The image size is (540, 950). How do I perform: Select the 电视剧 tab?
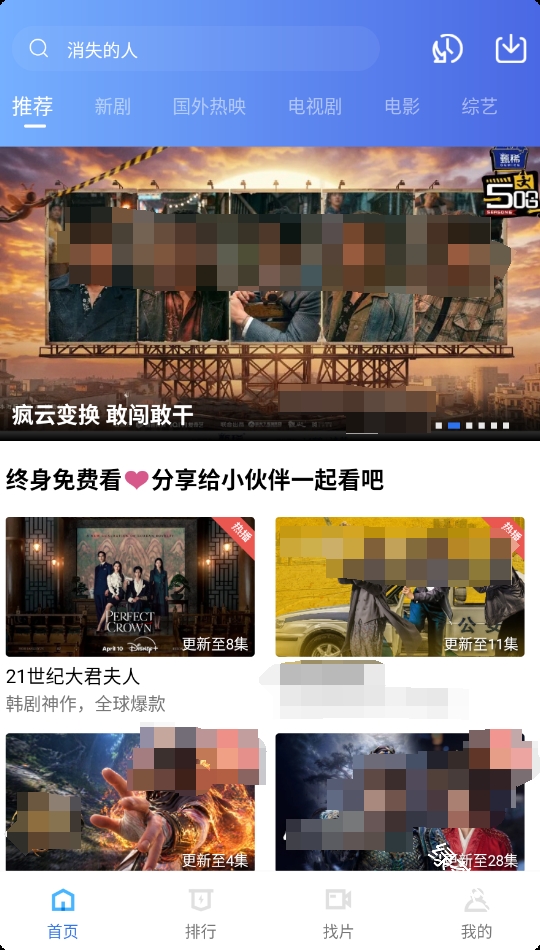pyautogui.click(x=315, y=107)
